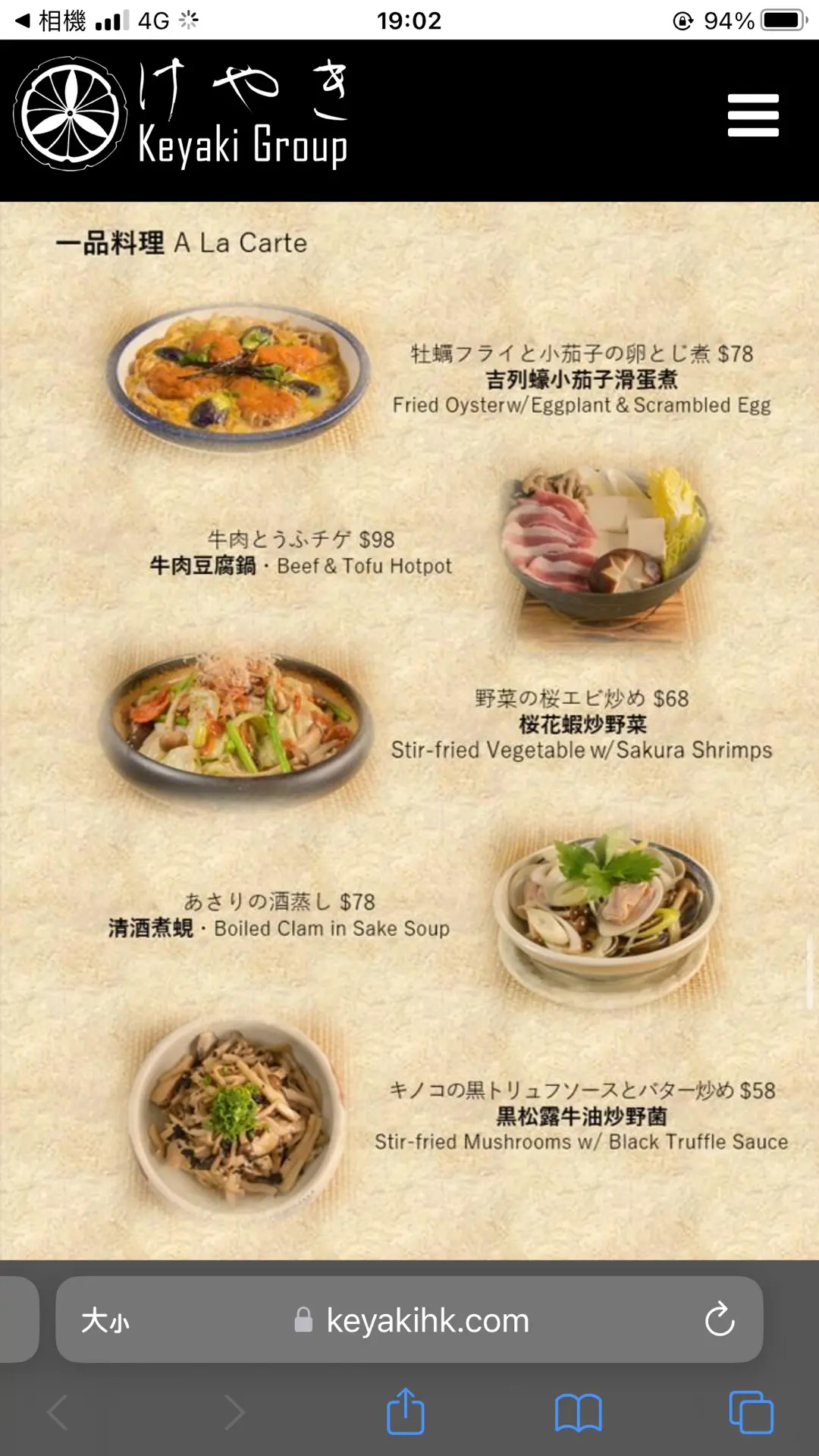Reload the current page
The width and height of the screenshot is (819, 1456).
[719, 1320]
